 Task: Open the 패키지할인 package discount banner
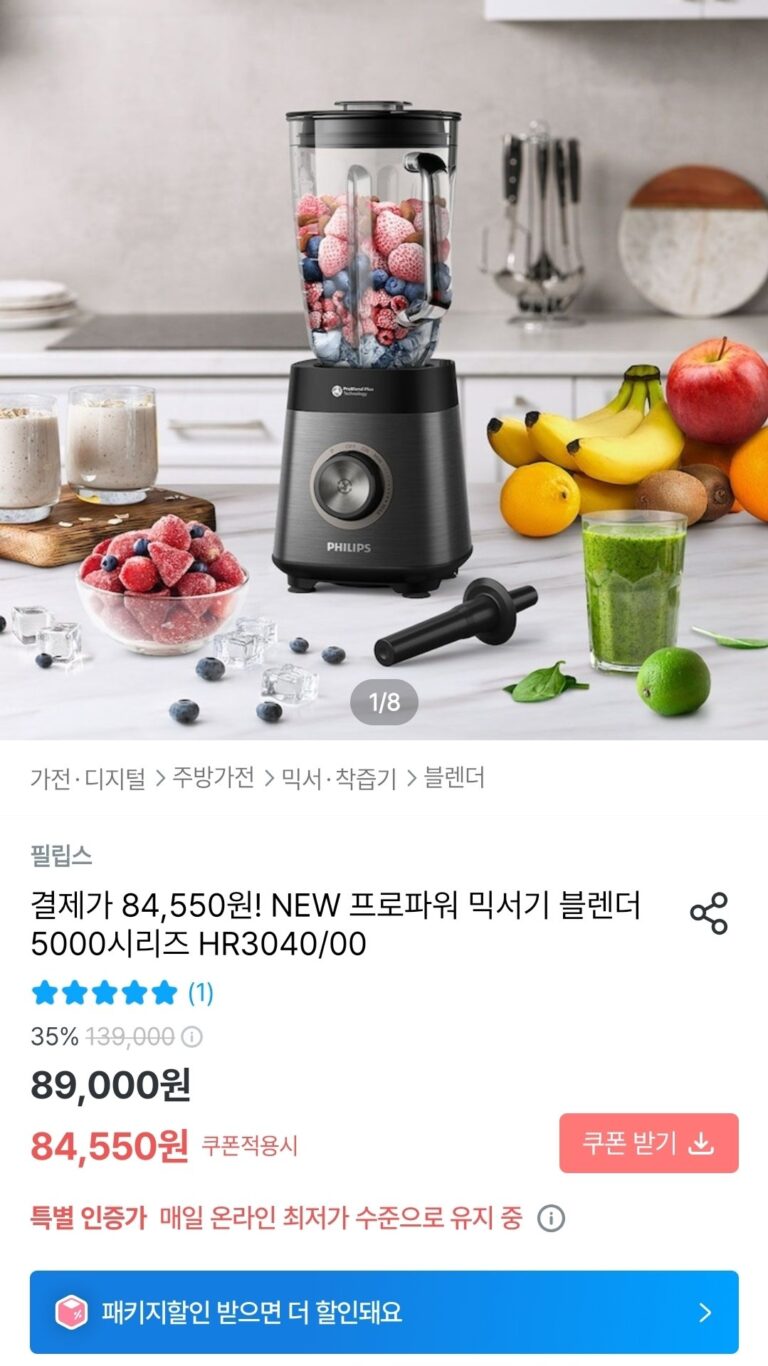[x=384, y=1312]
